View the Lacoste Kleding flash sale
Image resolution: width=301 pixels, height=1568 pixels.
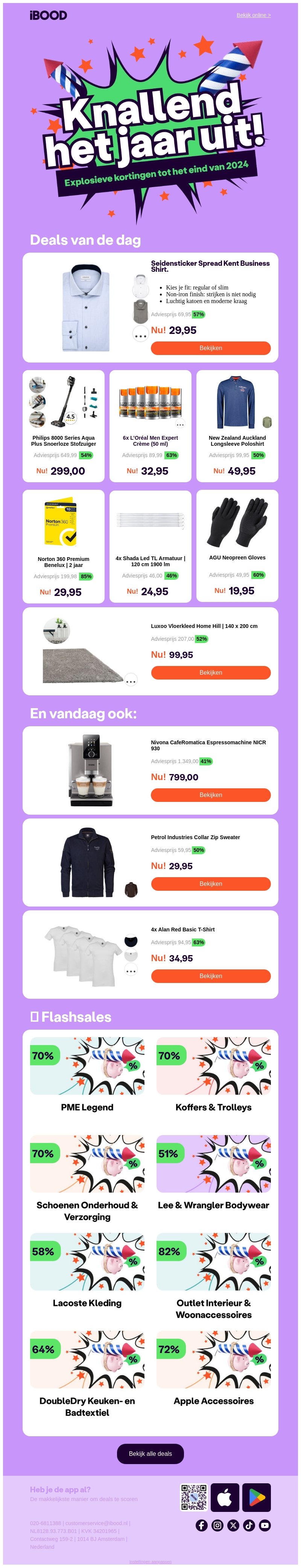pos(87,1272)
